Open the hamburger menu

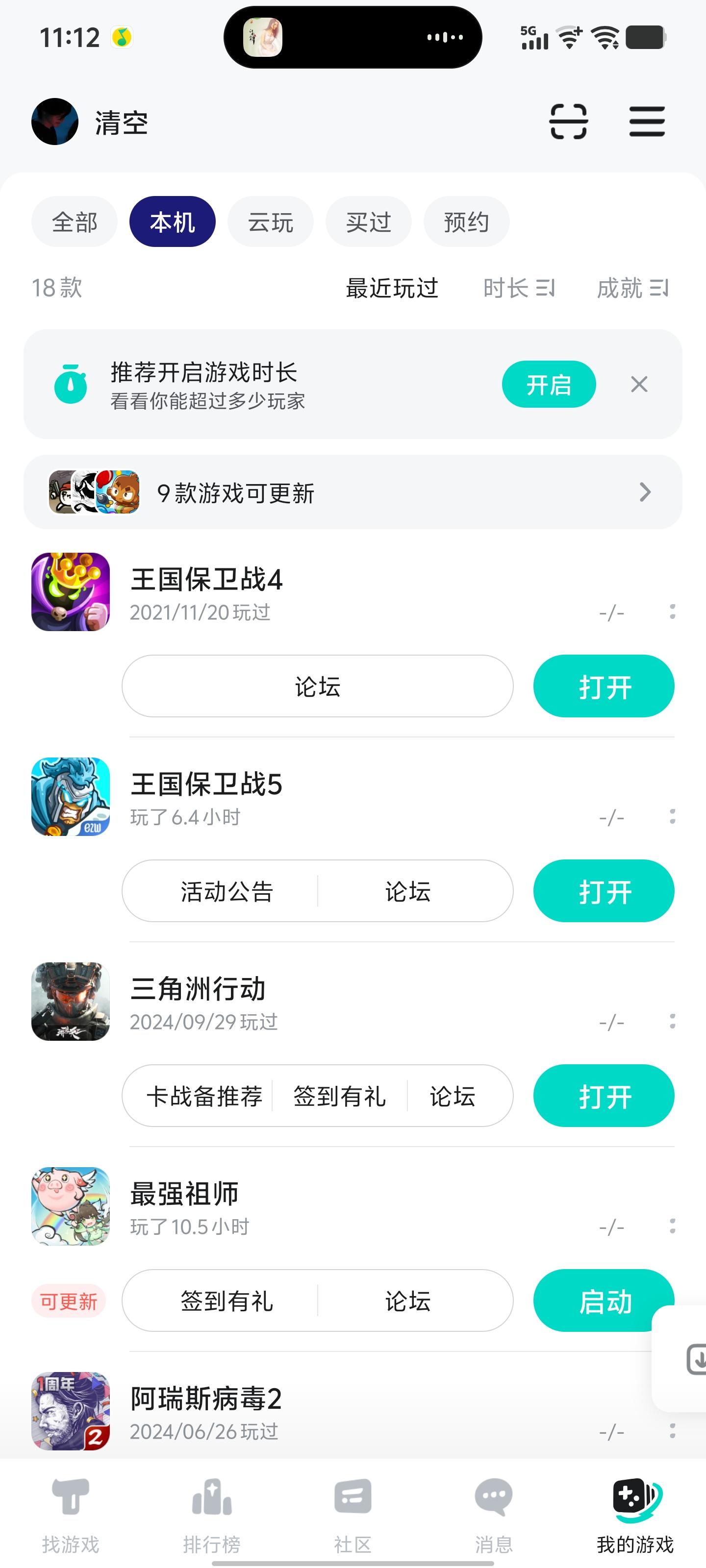[646, 122]
